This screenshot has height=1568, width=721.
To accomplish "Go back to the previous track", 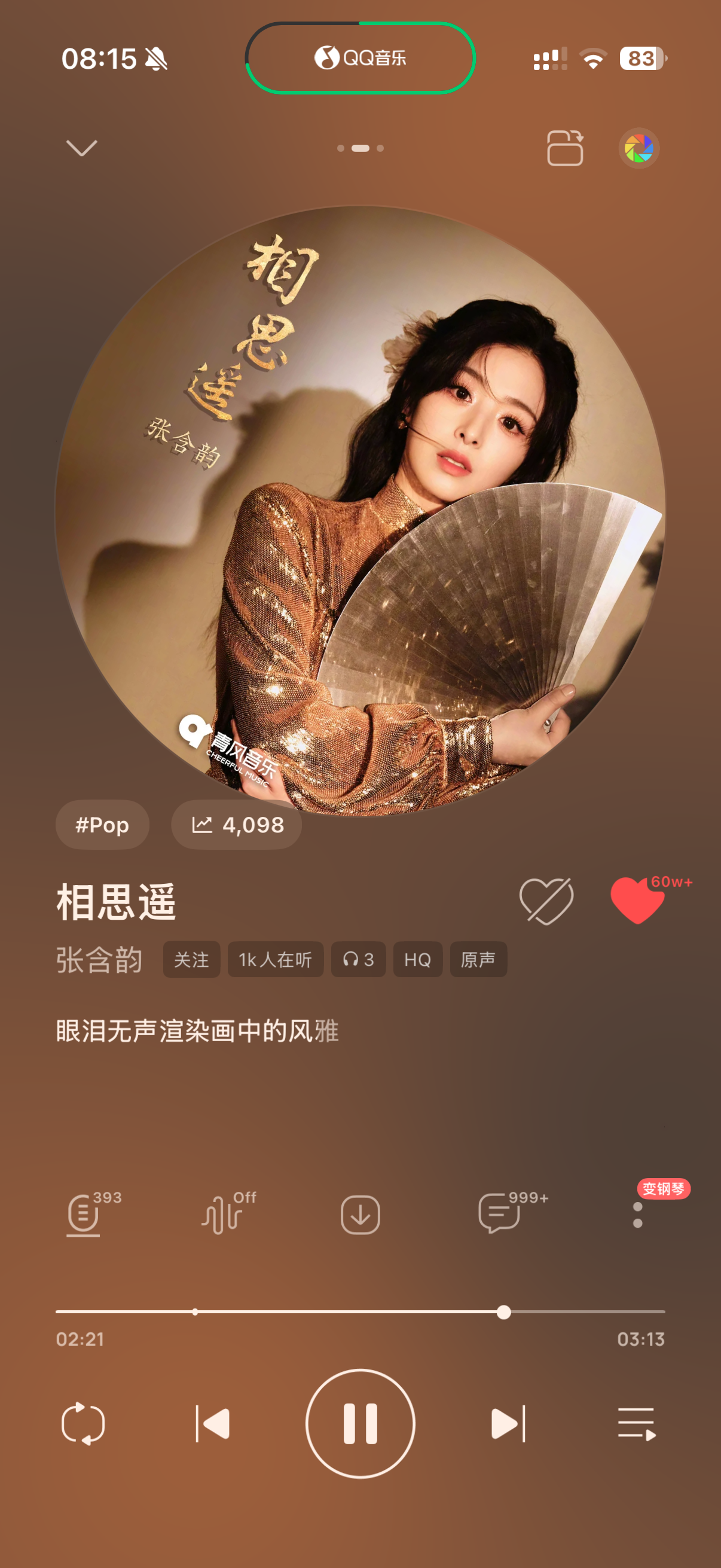I will 213,1424.
